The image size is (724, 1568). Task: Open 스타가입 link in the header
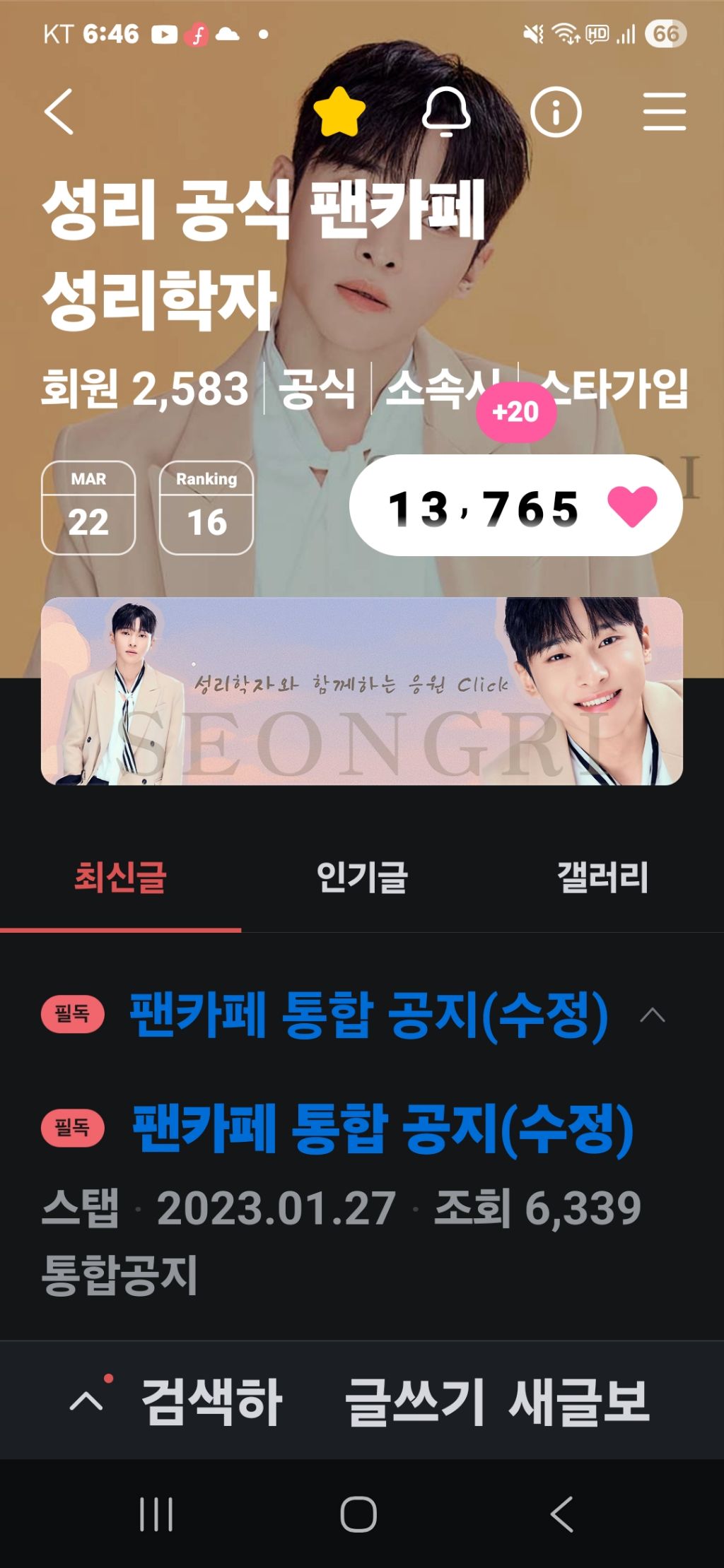(614, 389)
